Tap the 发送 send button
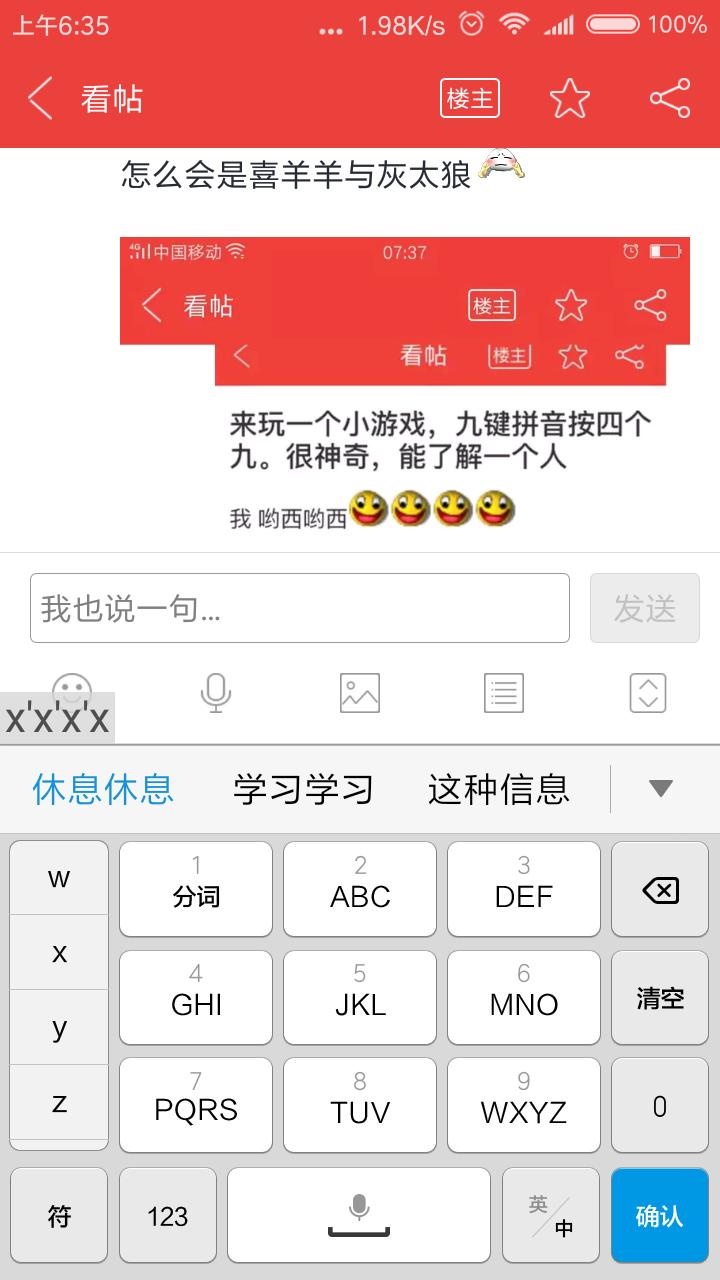Screen dimensions: 720x1280 click(x=644, y=608)
